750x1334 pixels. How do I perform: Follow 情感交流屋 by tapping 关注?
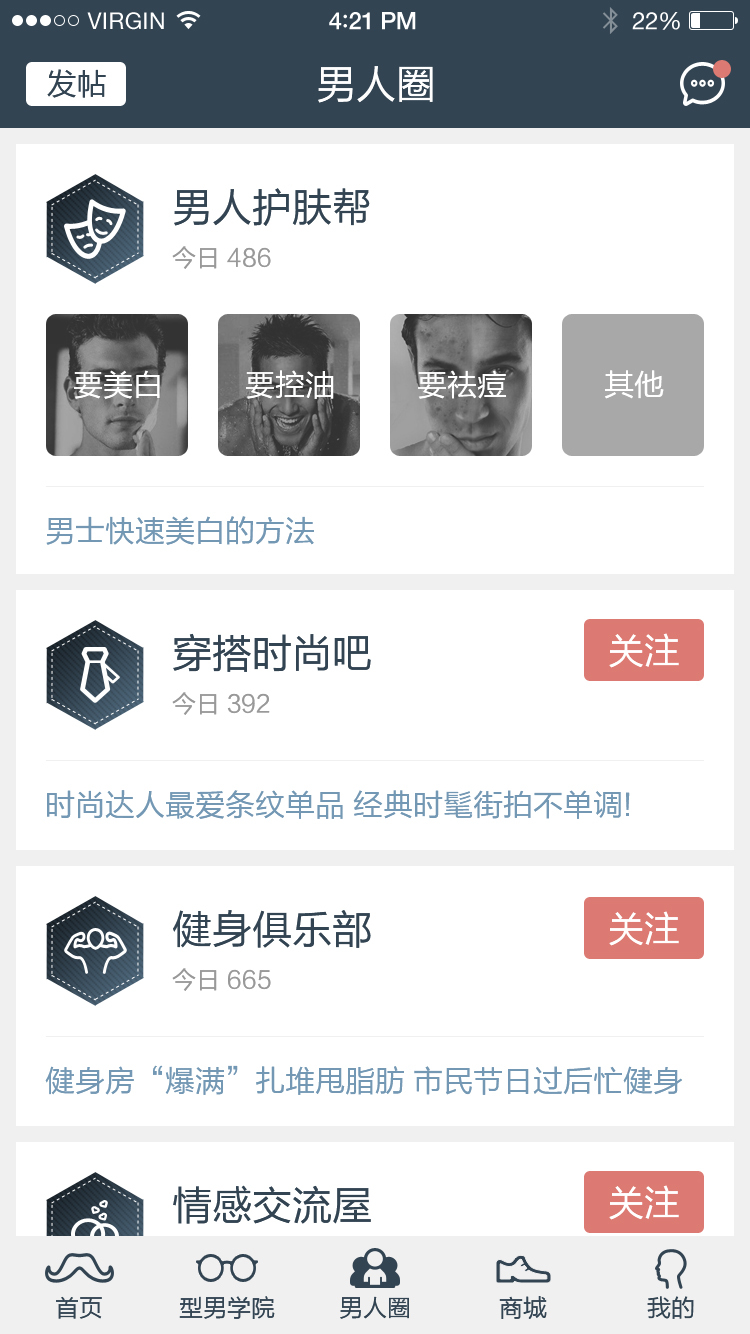pyautogui.click(x=643, y=1202)
